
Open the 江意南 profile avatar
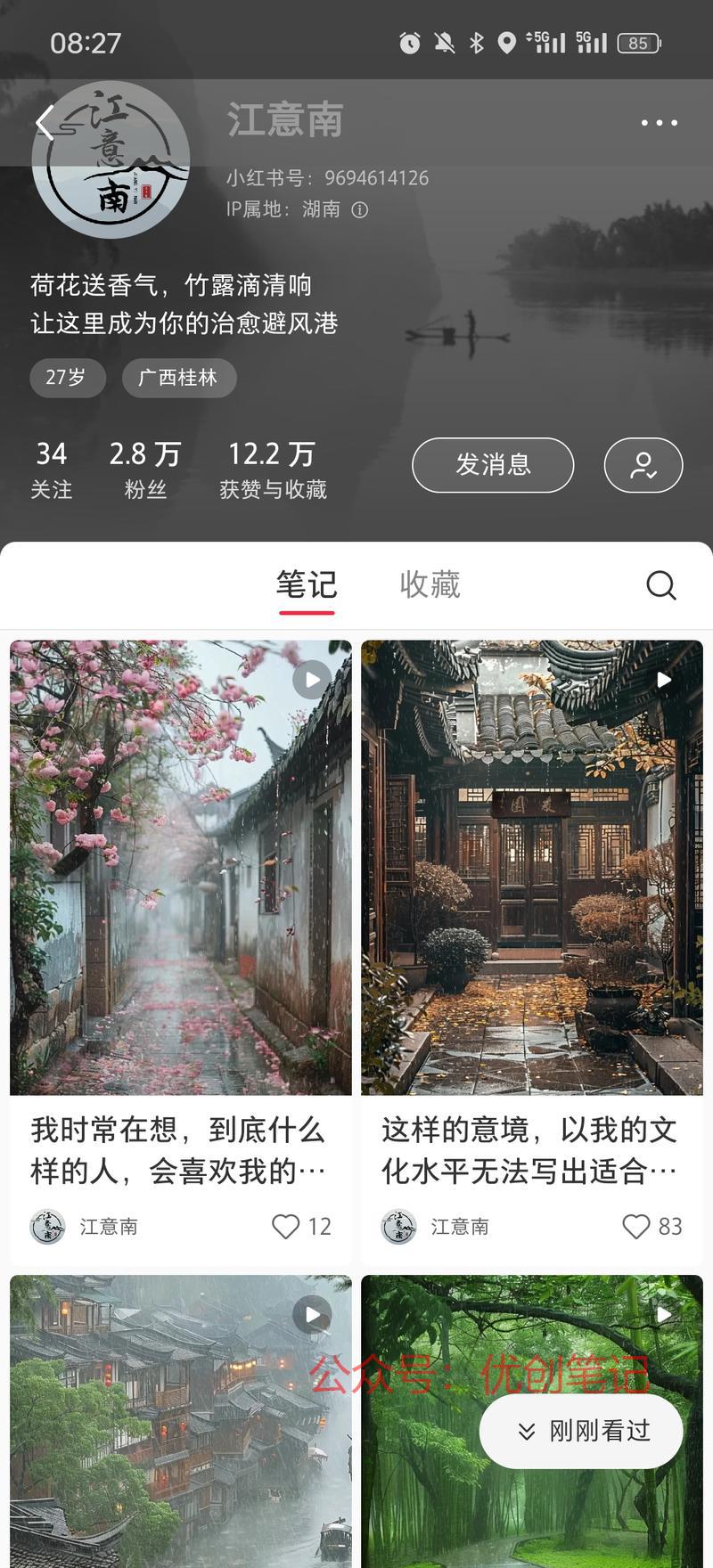tap(111, 159)
